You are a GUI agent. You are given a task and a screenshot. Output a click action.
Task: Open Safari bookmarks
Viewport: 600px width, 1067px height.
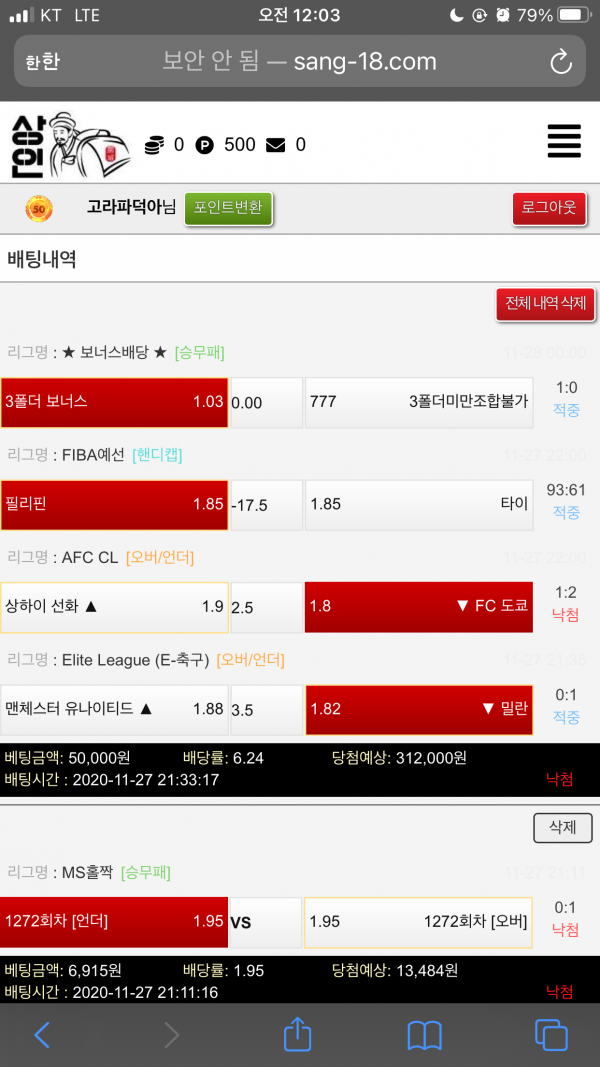pyautogui.click(x=425, y=1034)
